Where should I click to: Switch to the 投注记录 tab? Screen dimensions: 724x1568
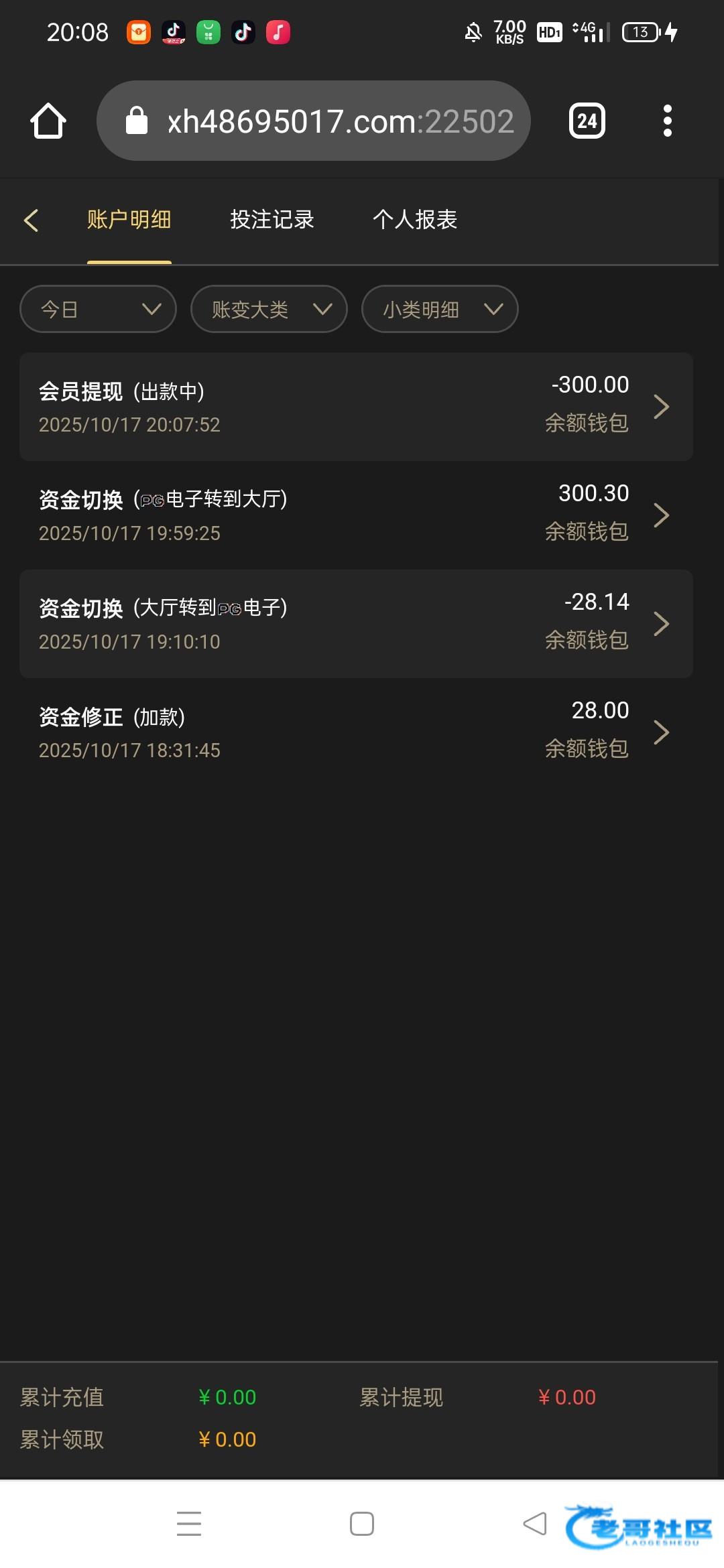tap(271, 220)
